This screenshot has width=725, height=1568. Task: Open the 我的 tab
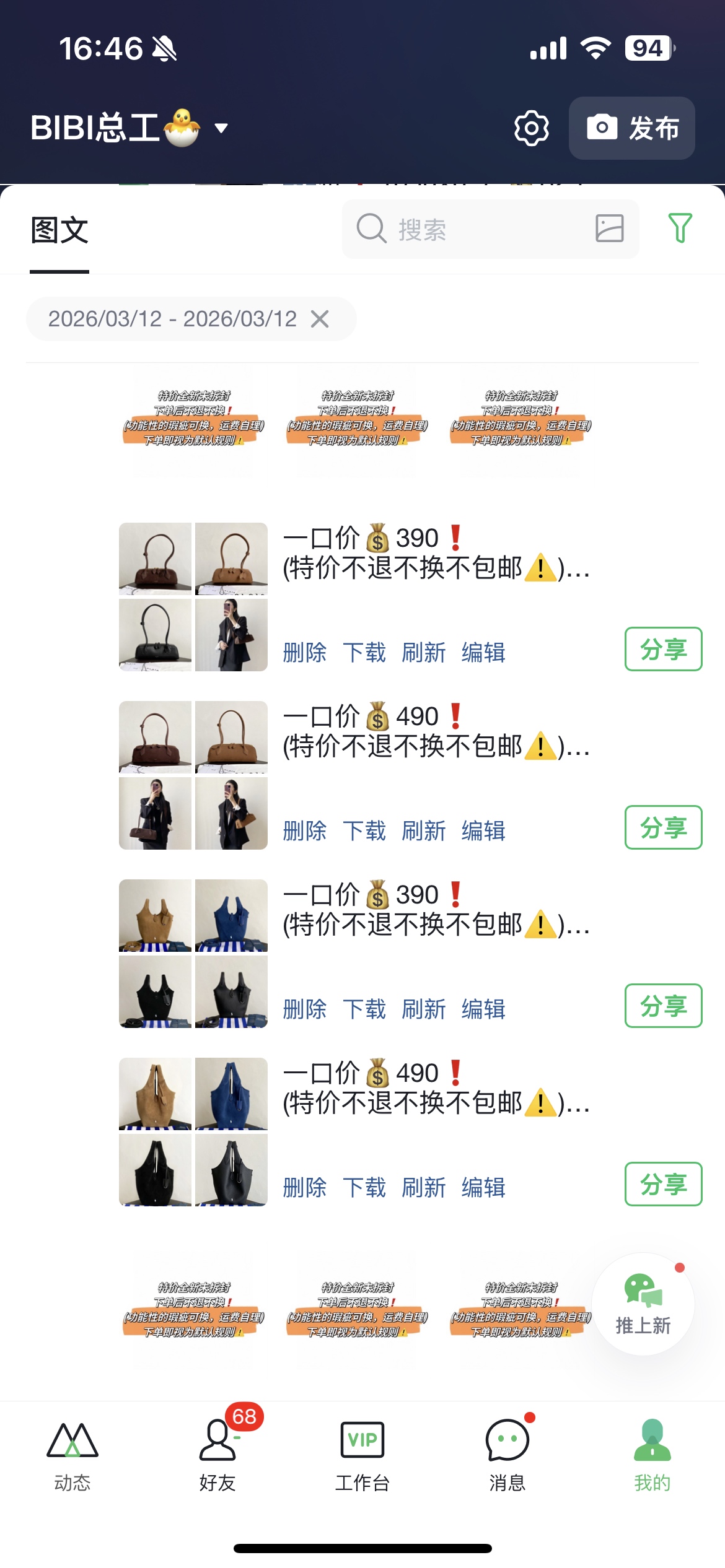(x=652, y=1455)
